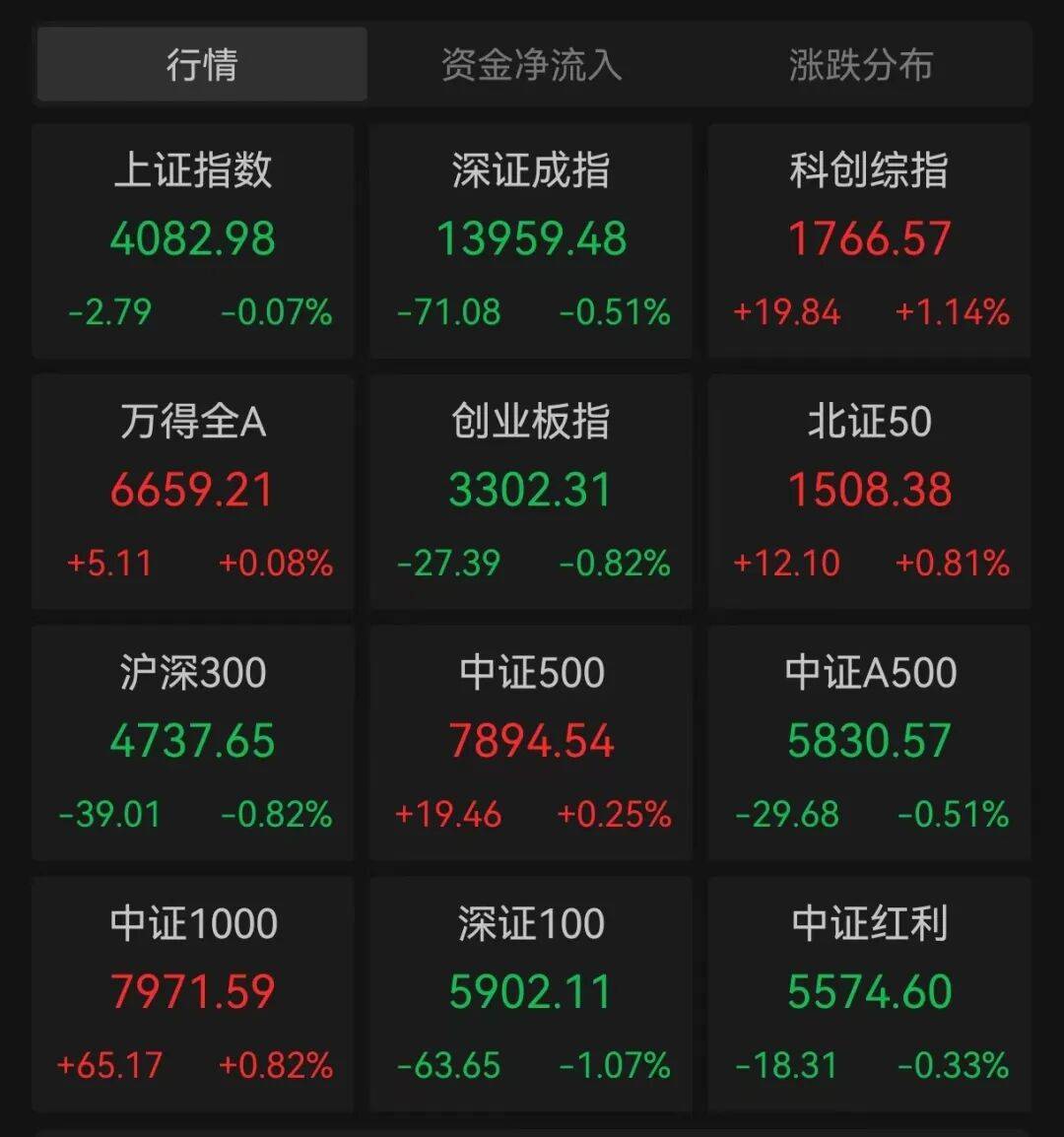Viewport: 1064px width, 1137px height.
Task: Click the 4082.98 price of 上证指数
Action: [x=190, y=237]
